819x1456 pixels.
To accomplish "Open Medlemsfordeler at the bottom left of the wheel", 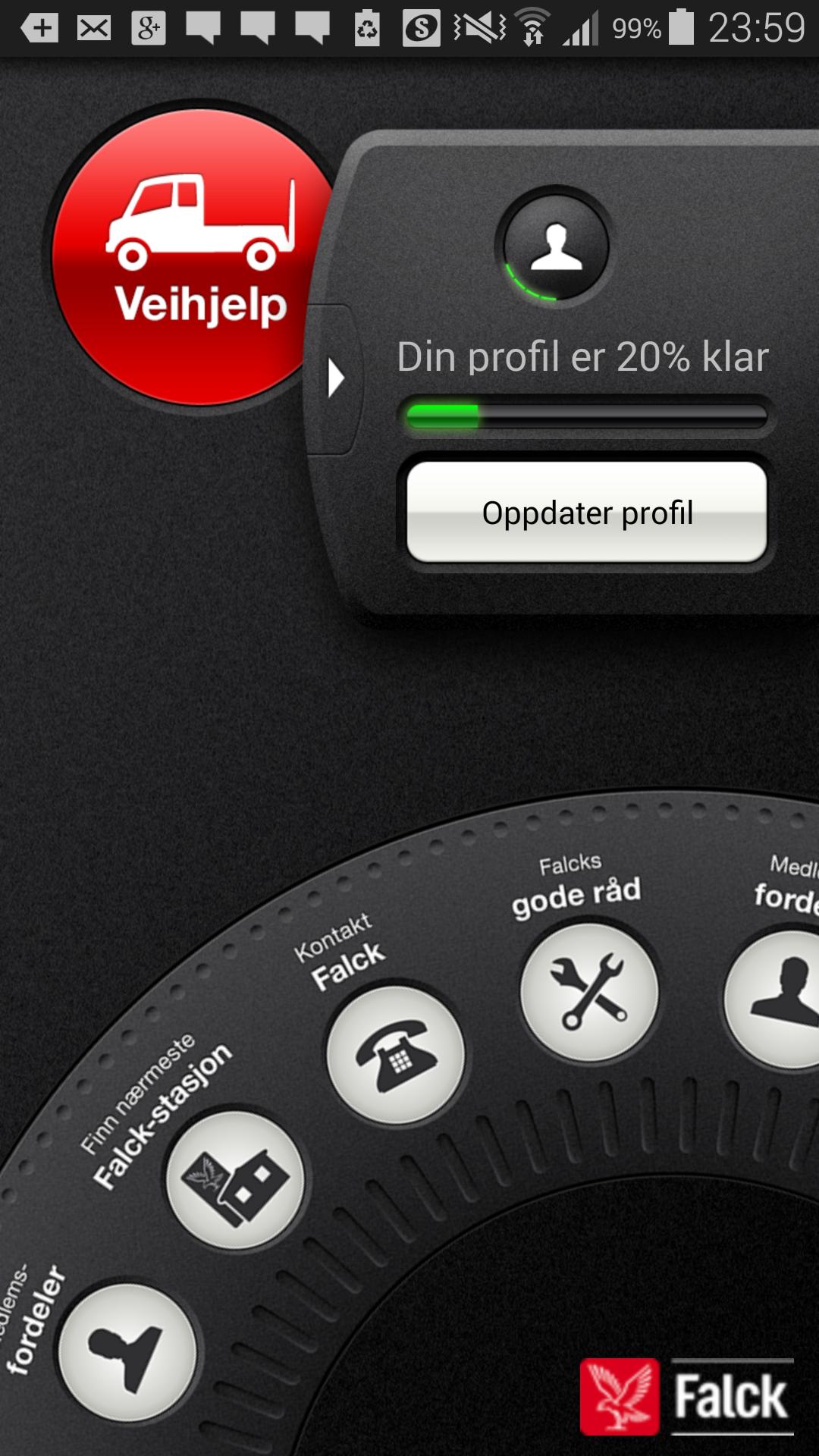I will click(127, 1352).
